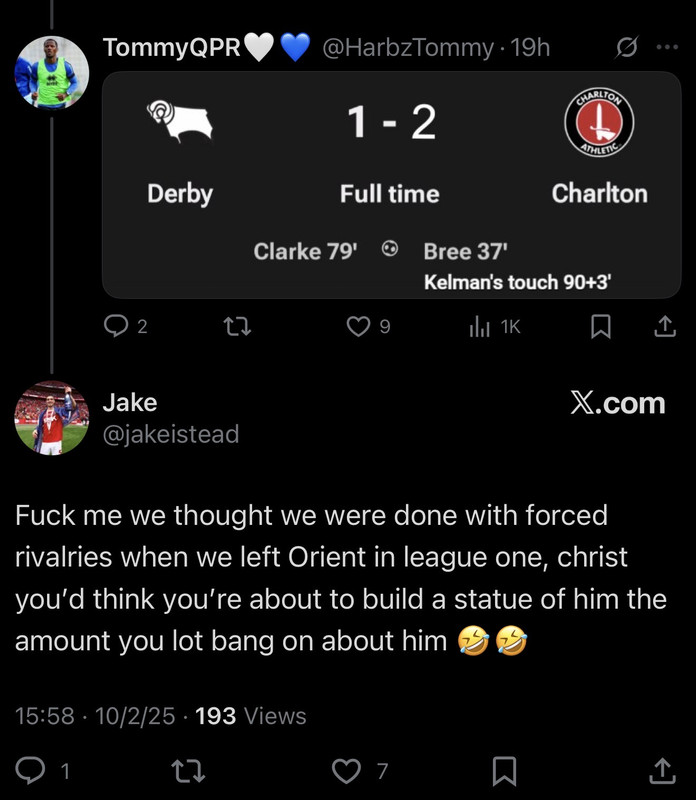This screenshot has width=696, height=800.
Task: Bookmark Jake's post
Action: pos(504,771)
